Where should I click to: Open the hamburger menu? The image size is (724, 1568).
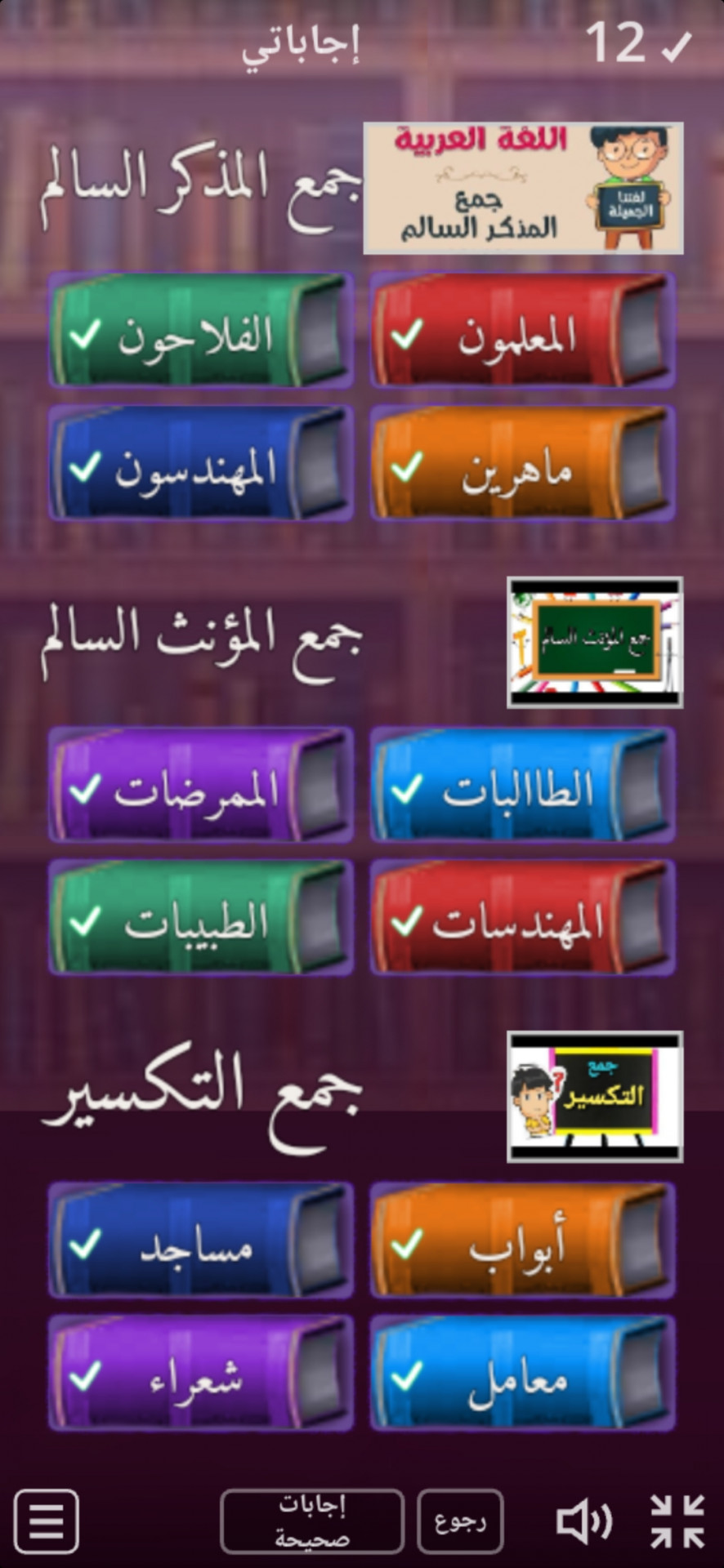point(47,1521)
